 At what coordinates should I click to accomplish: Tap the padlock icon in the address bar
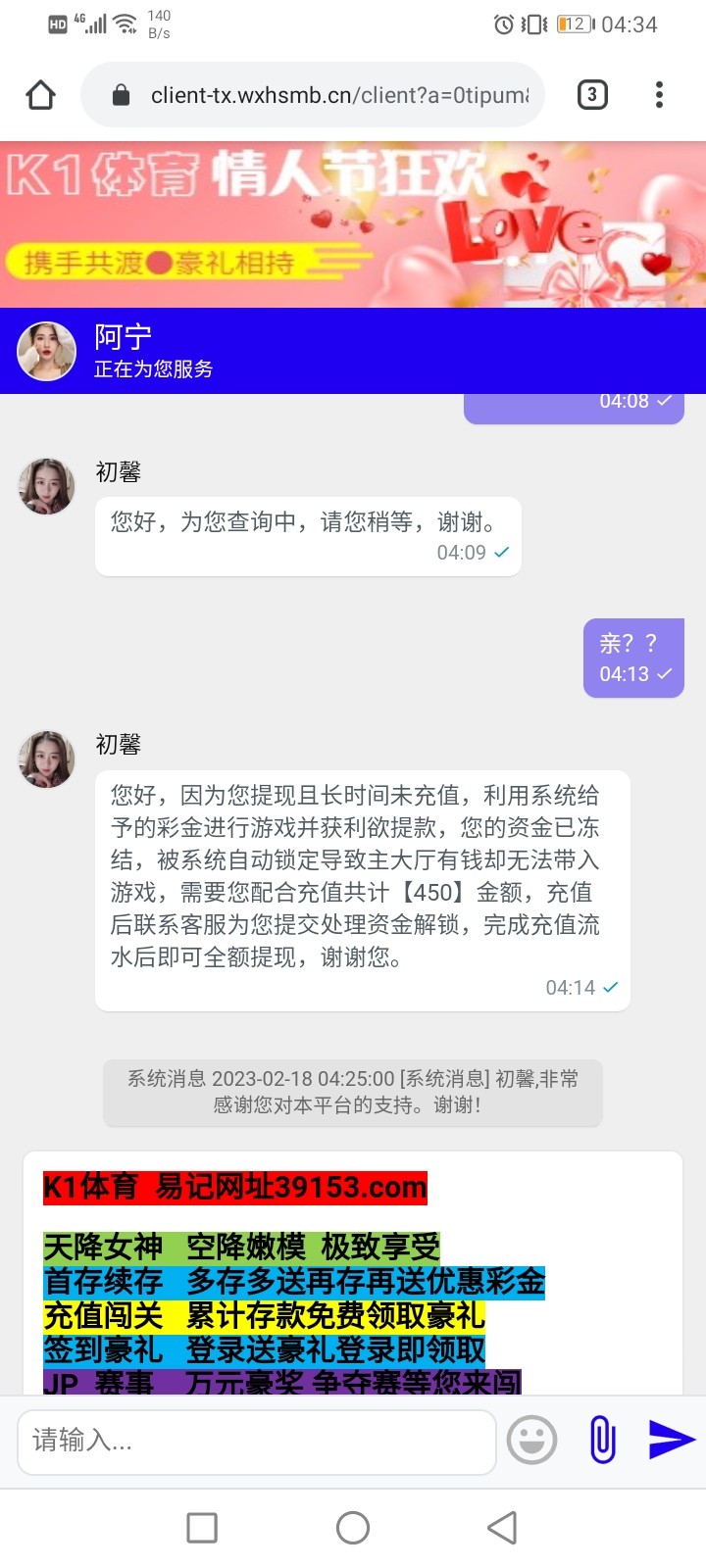(x=120, y=94)
